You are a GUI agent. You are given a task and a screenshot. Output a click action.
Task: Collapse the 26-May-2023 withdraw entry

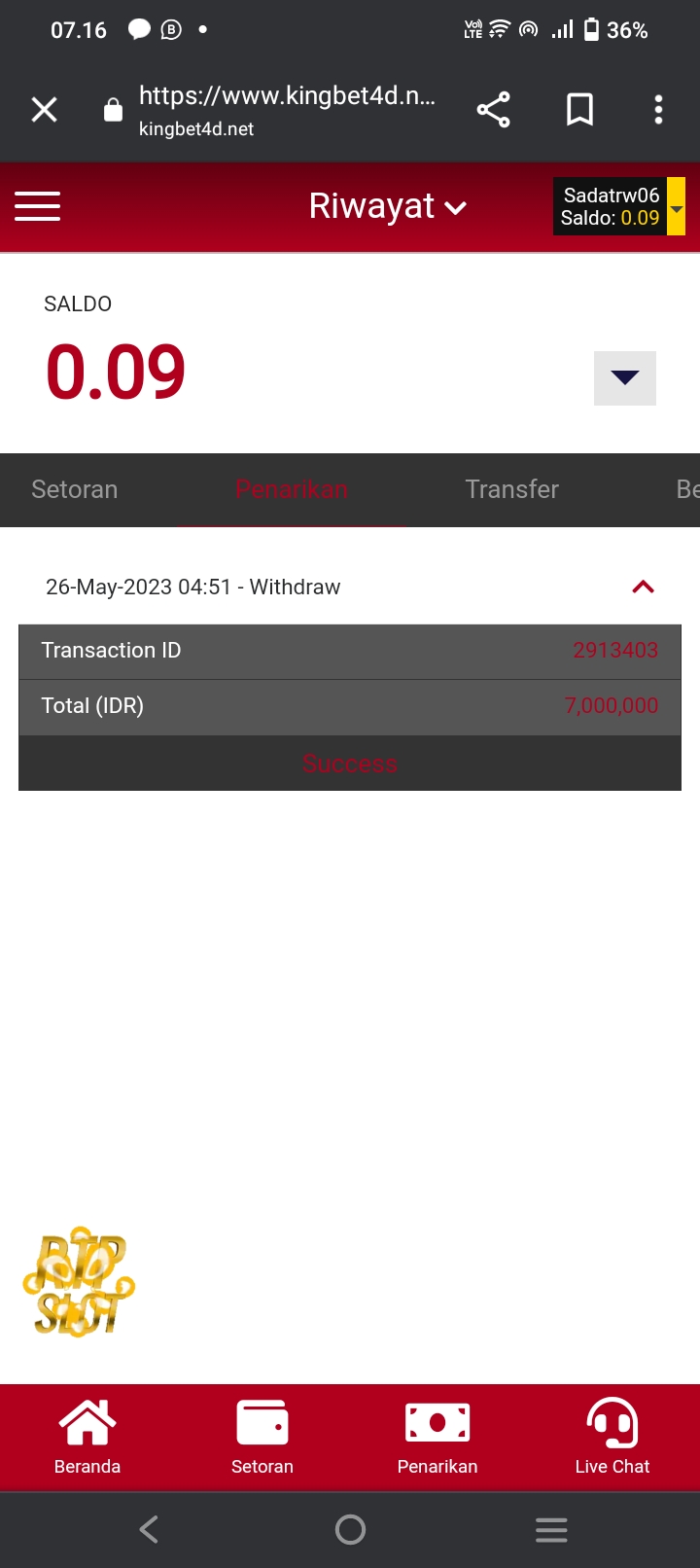tap(643, 587)
